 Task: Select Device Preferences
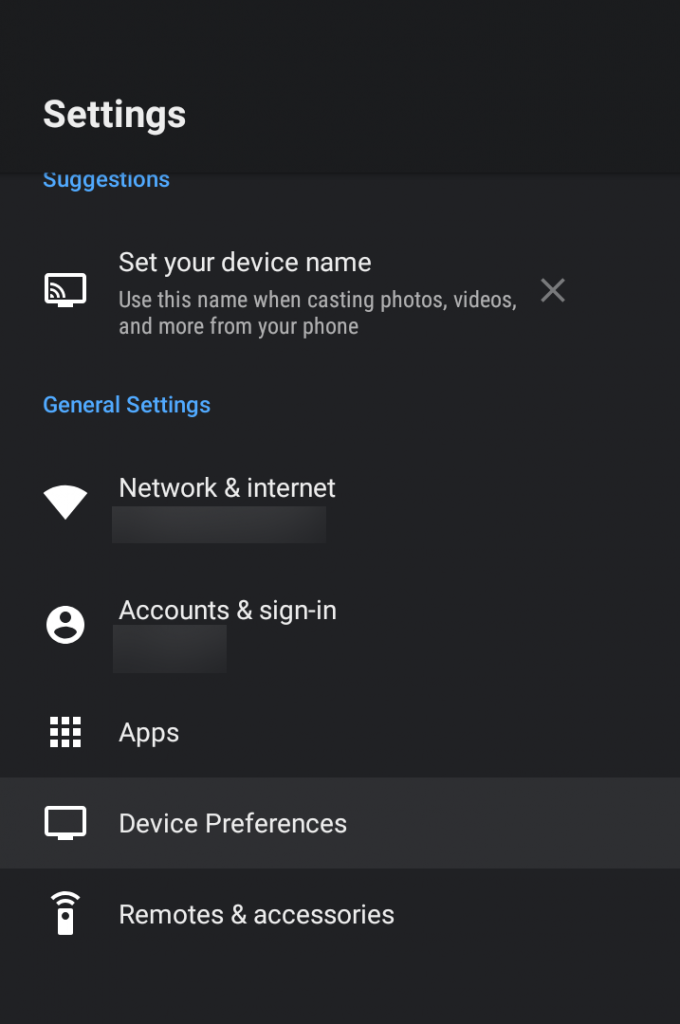[232, 824]
